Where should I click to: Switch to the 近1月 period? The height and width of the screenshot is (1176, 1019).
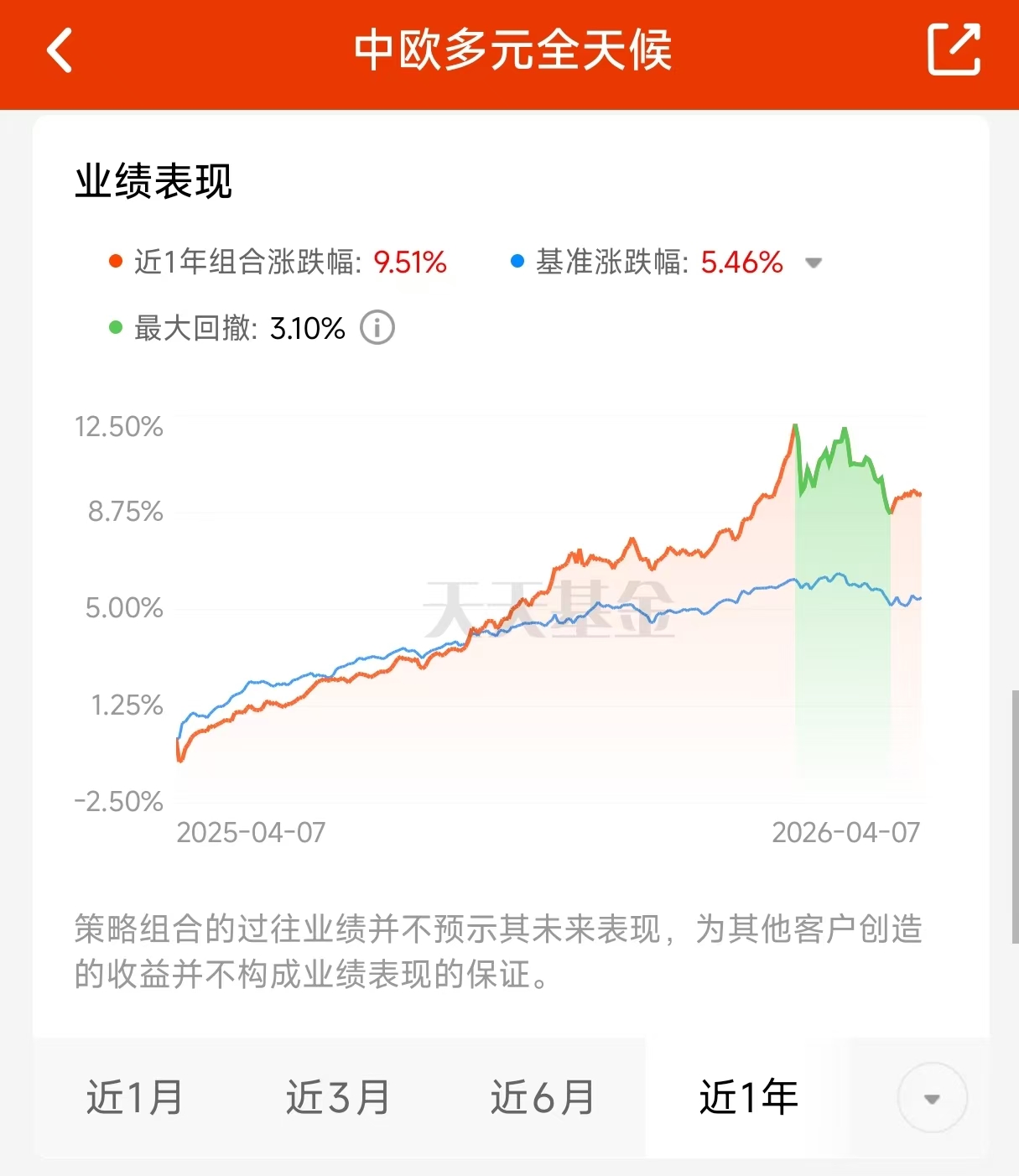pos(135,1097)
